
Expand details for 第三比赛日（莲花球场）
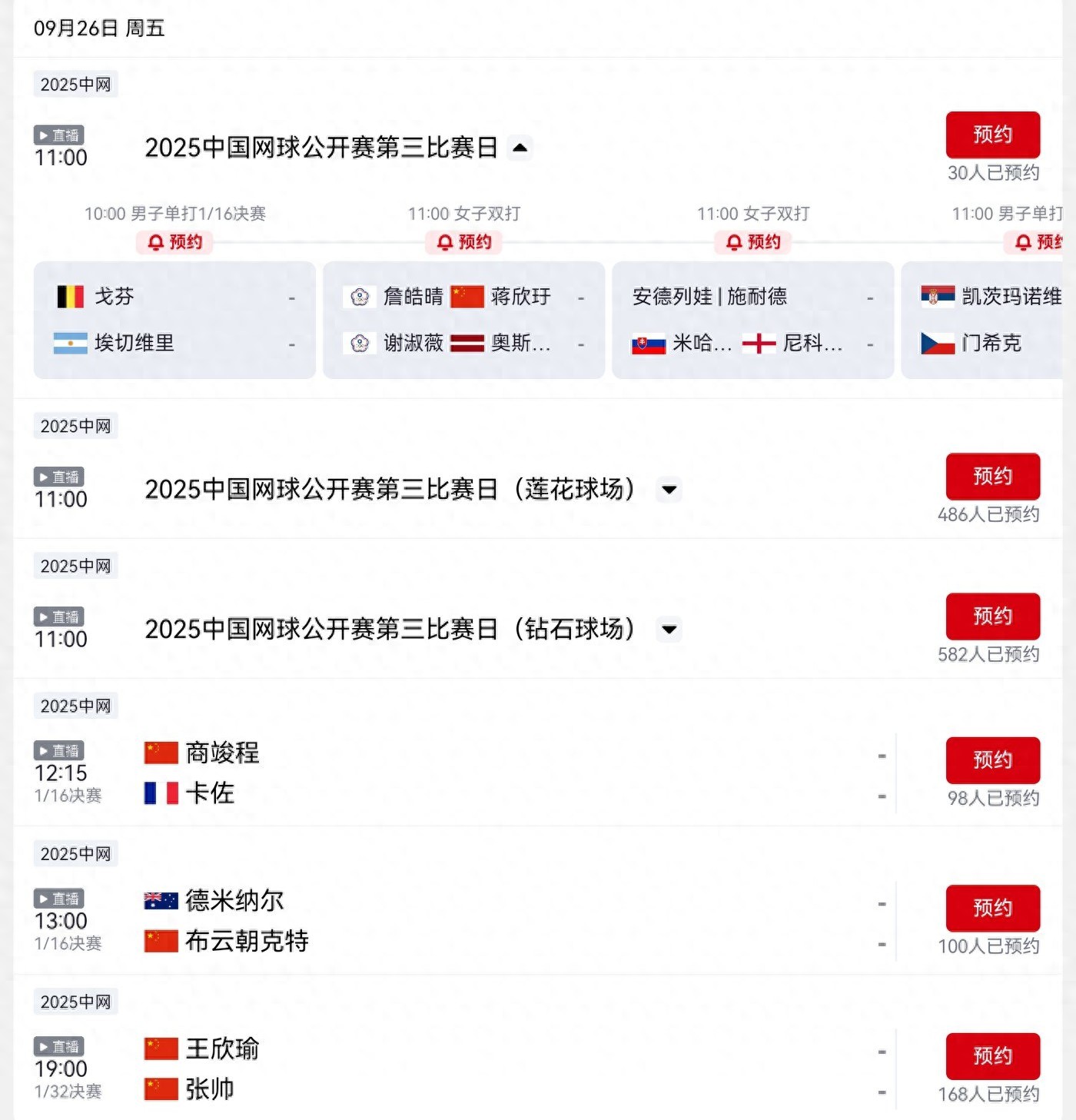tap(670, 490)
